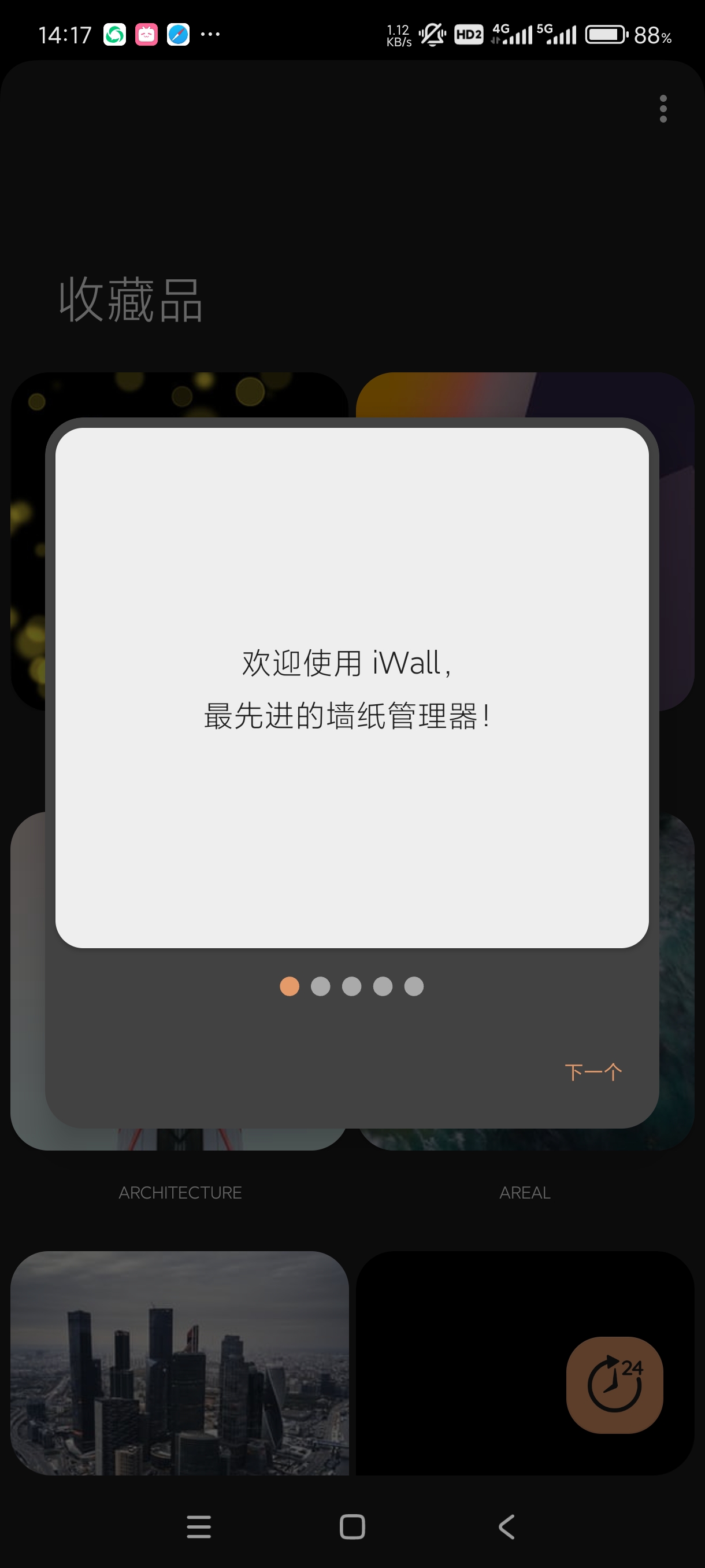Open the three-dot overflow menu
The height and width of the screenshot is (1568, 705).
tap(663, 108)
